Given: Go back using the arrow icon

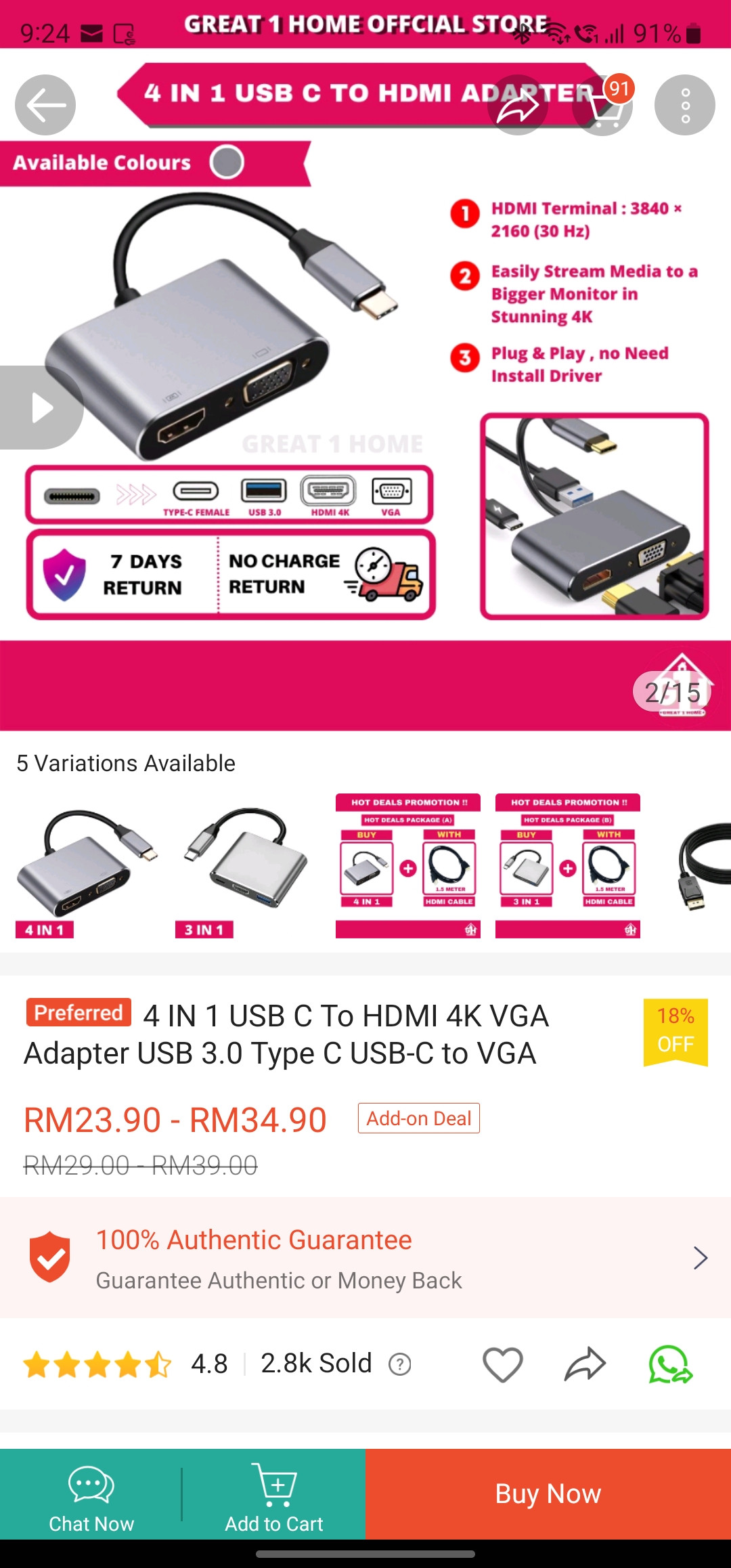Looking at the screenshot, I should (45, 105).
